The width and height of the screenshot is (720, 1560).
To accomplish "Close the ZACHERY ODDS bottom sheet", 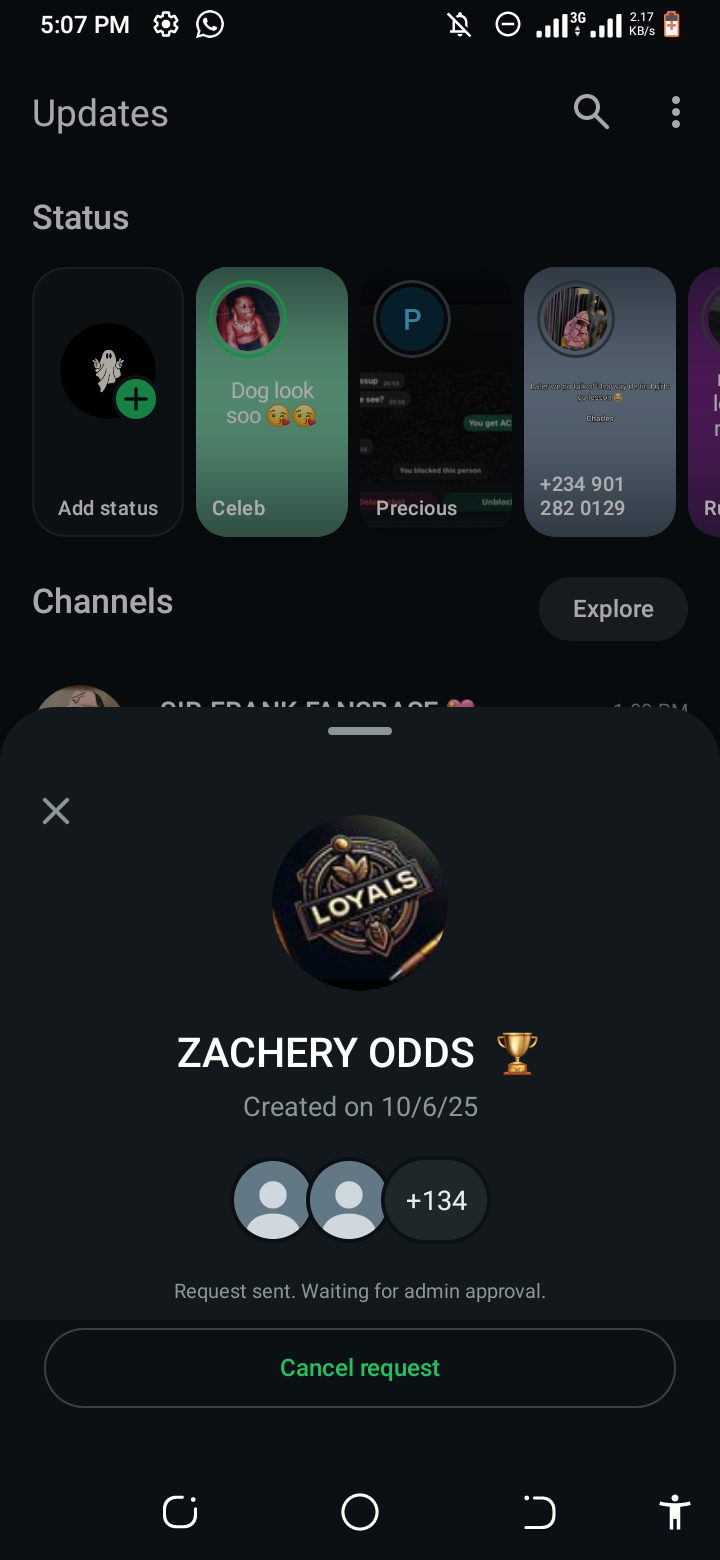I will (x=56, y=811).
